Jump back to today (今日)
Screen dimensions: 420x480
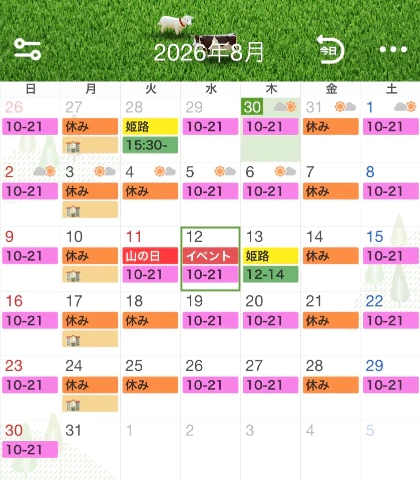[330, 50]
